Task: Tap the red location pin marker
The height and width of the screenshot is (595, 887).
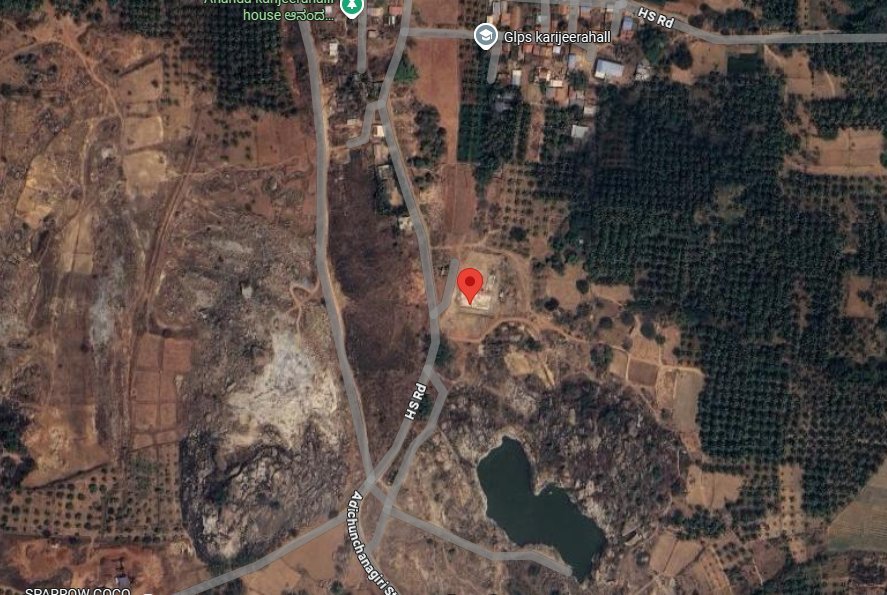Action: click(x=470, y=284)
